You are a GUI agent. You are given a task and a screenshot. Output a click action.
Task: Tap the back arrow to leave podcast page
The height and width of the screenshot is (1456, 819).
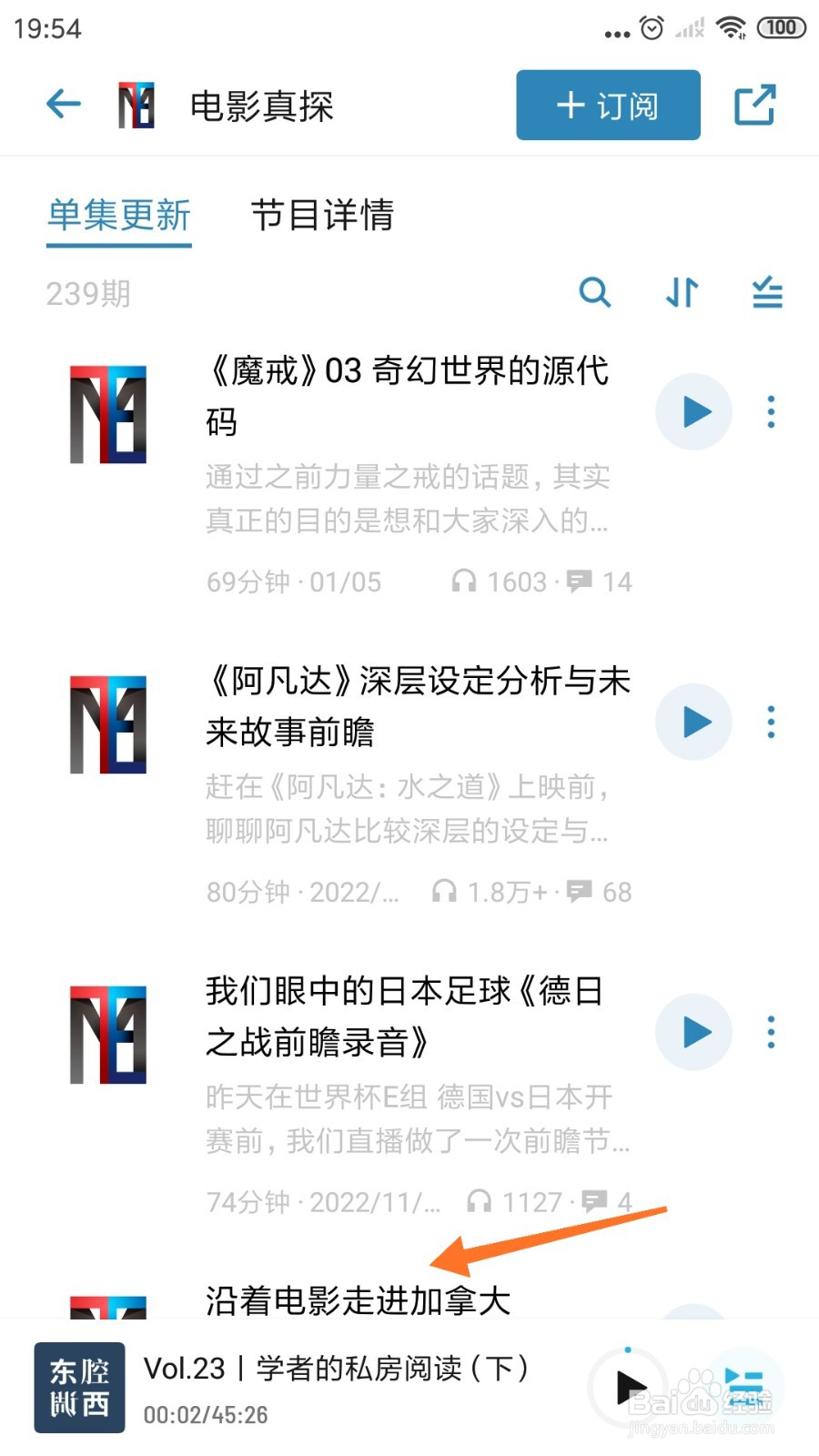pos(62,104)
